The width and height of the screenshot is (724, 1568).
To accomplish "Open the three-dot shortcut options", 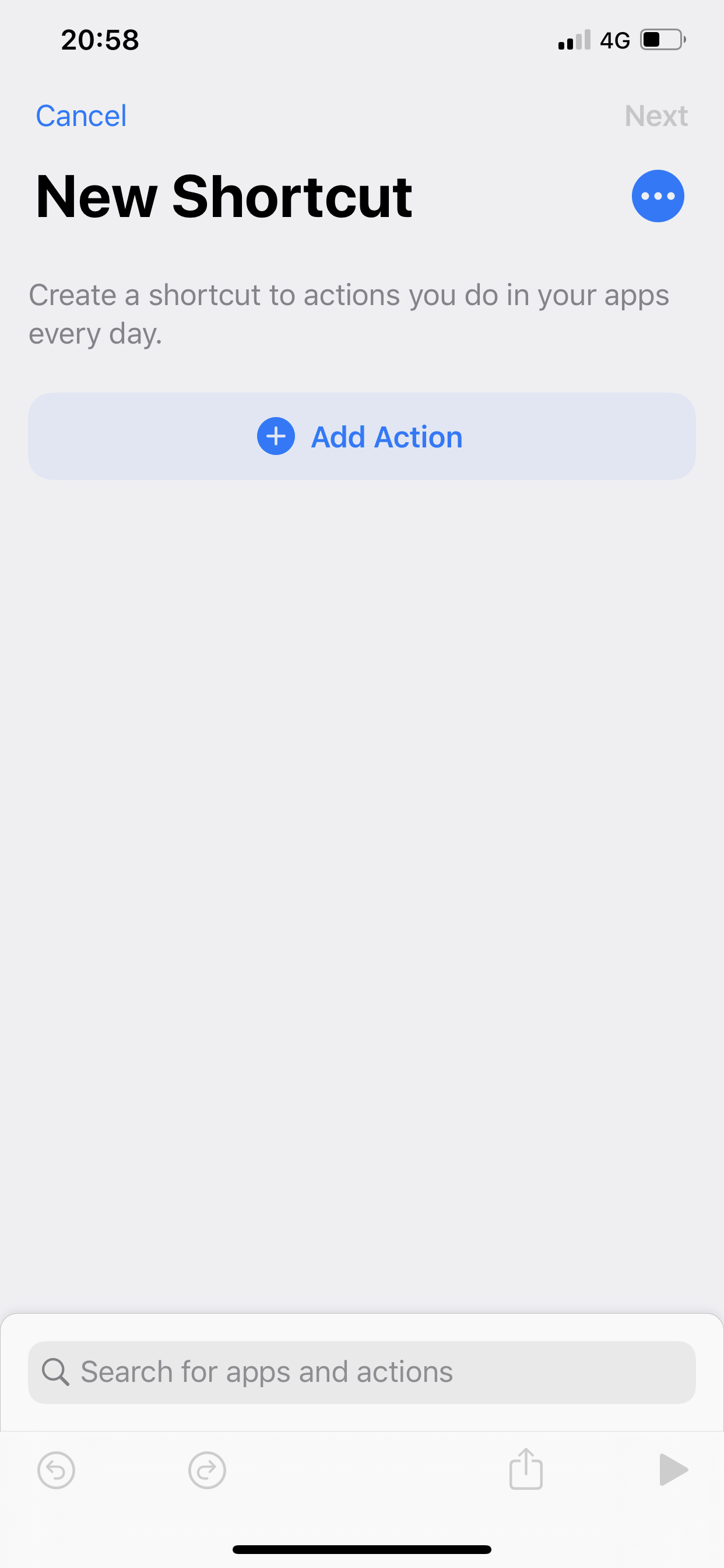I will [x=658, y=196].
